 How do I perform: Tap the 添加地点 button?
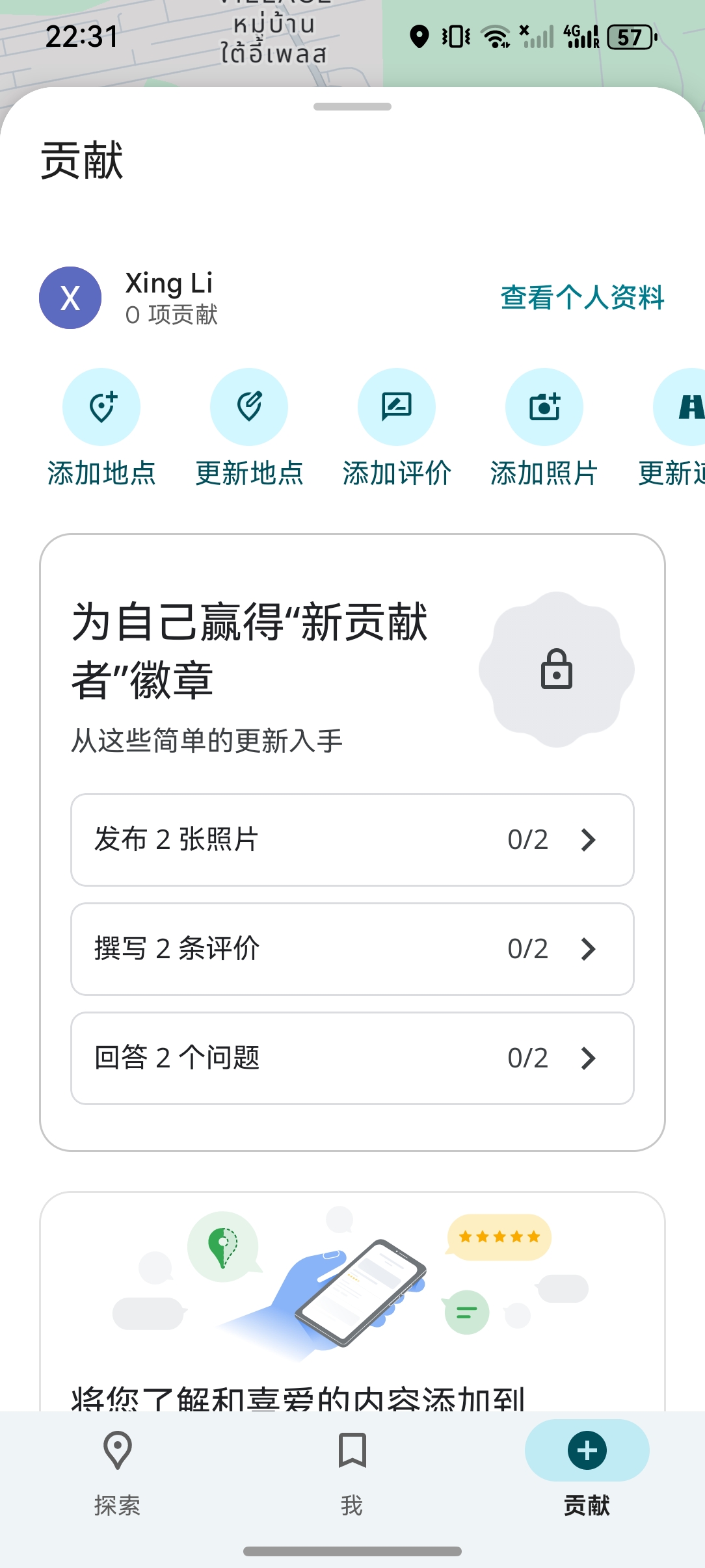pos(101,408)
